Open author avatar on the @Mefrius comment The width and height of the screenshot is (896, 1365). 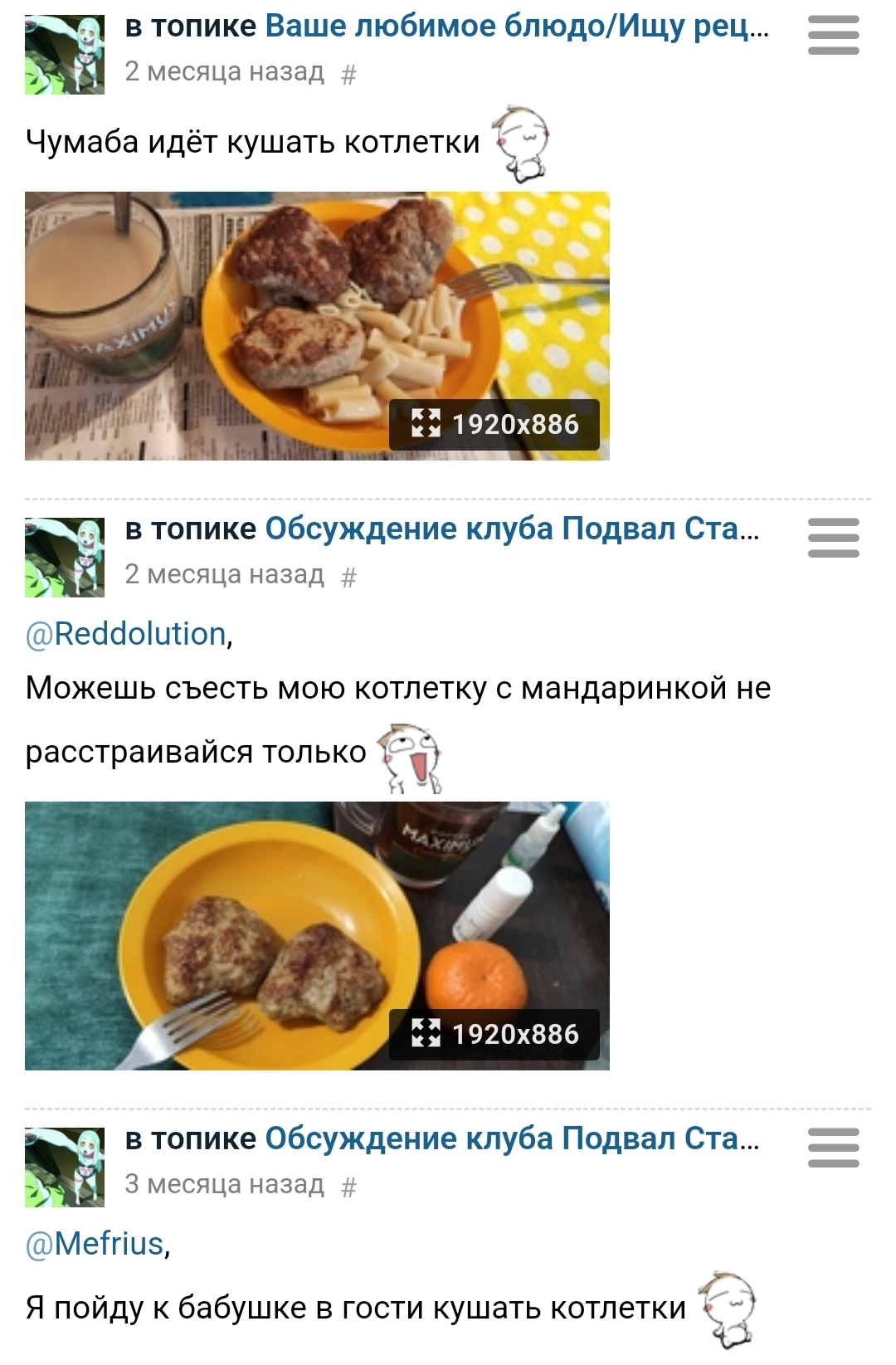tap(65, 1167)
